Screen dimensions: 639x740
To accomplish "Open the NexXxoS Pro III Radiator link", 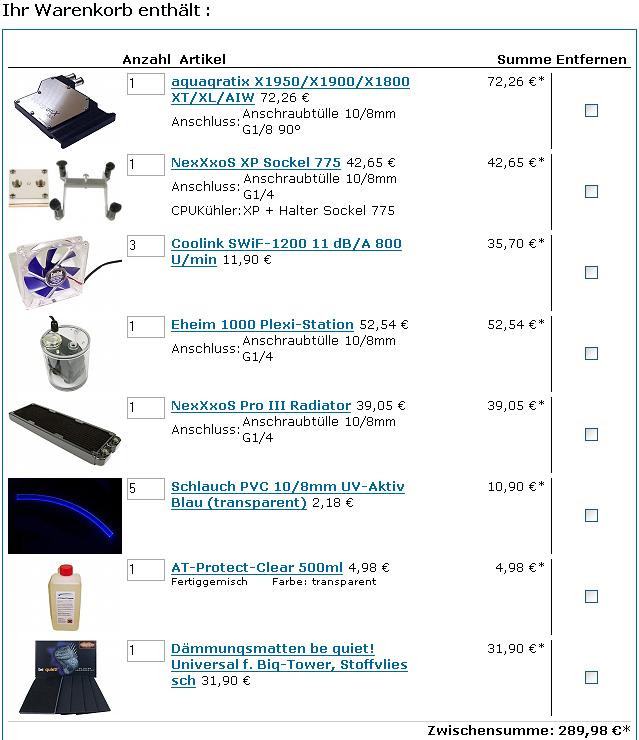I will (x=261, y=405).
